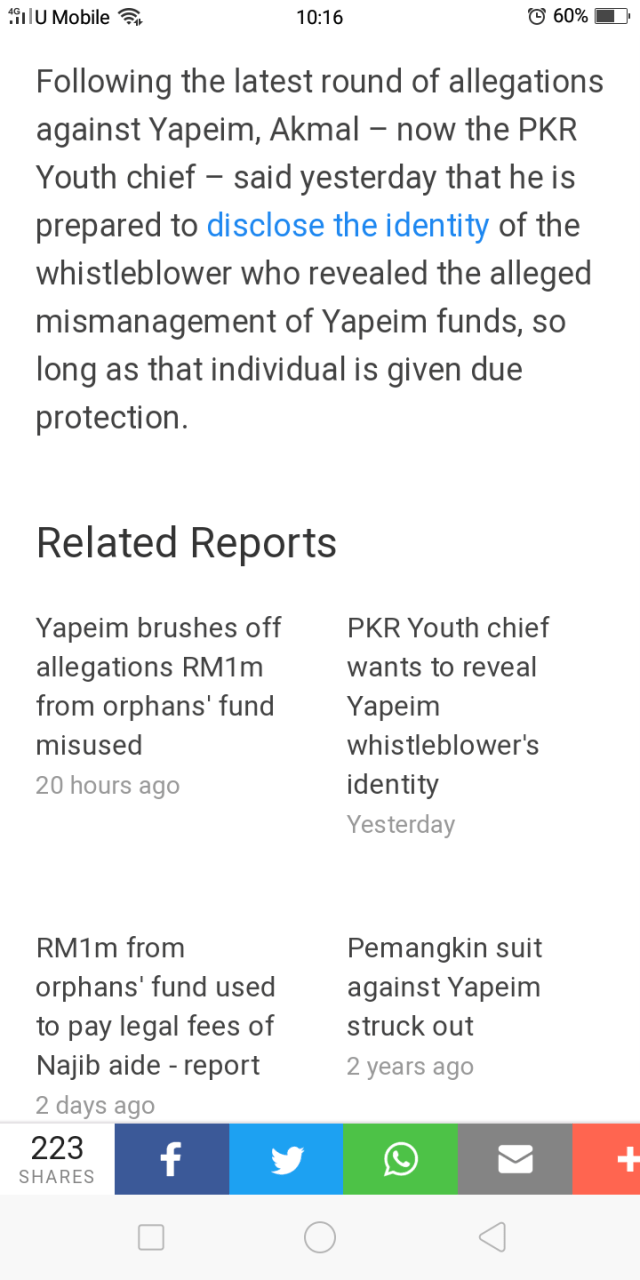
Task: Share article by email
Action: pyautogui.click(x=515, y=1159)
